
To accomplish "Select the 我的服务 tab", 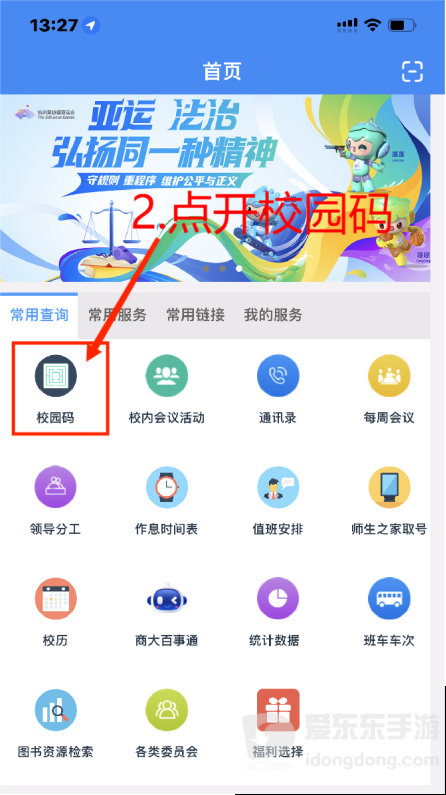I will (273, 315).
